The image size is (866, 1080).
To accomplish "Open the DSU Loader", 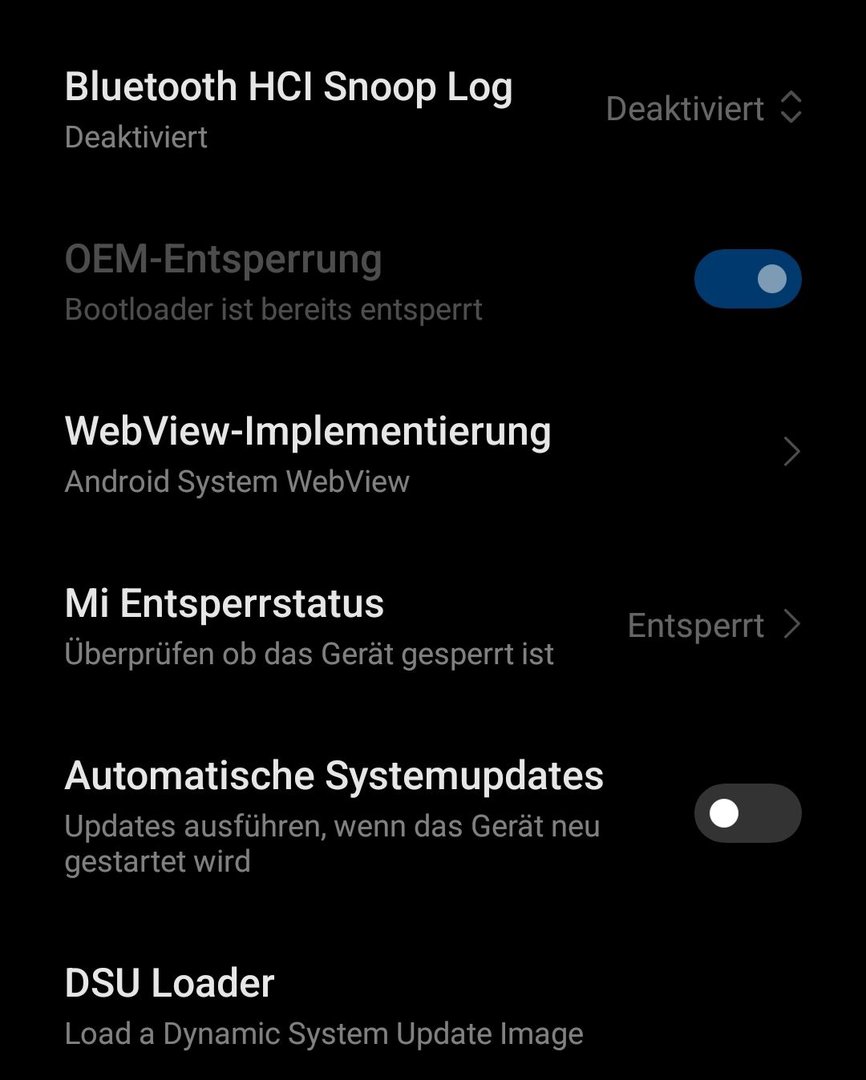I will 324,1005.
